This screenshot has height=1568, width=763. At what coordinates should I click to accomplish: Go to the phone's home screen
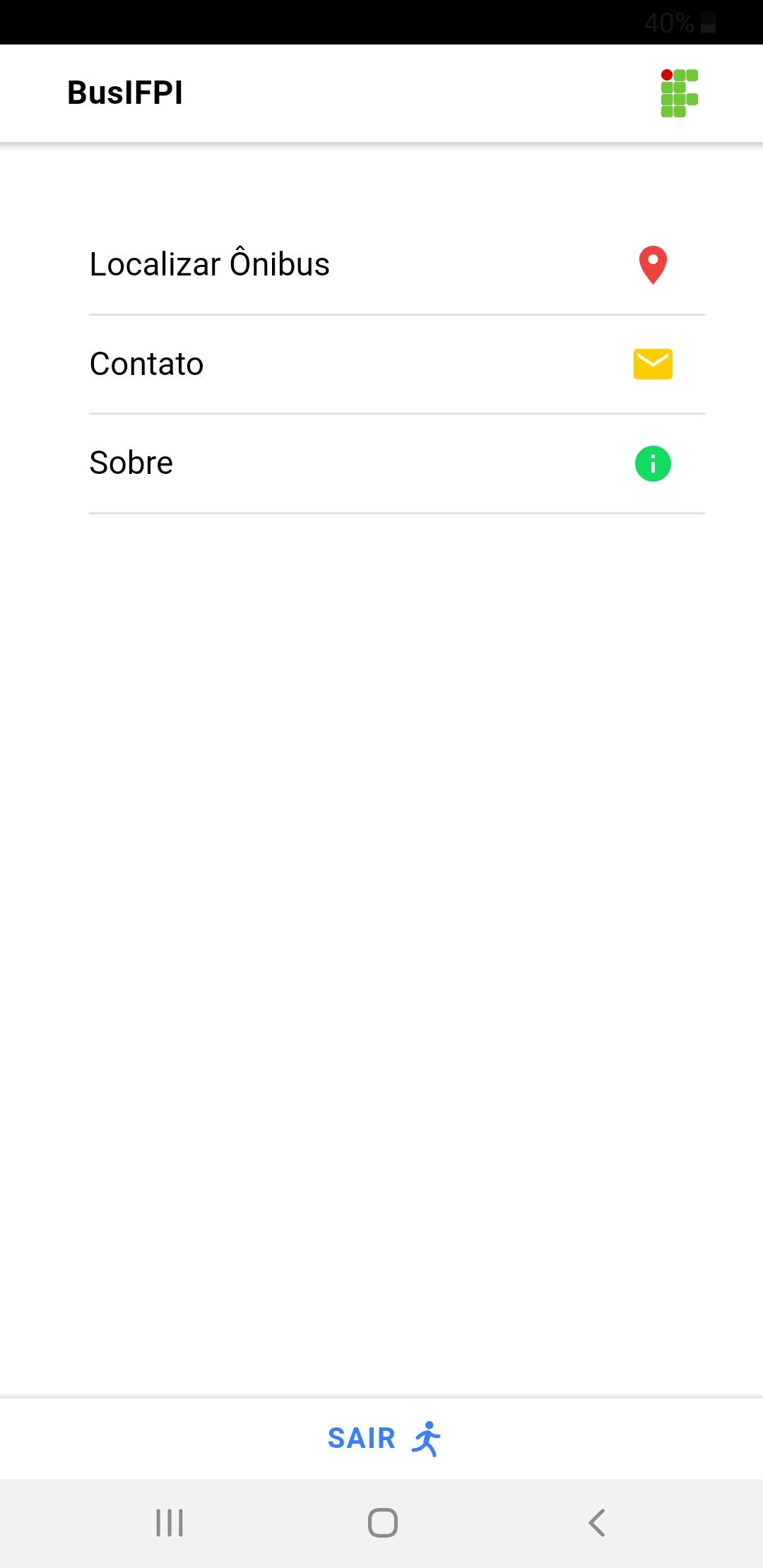(x=382, y=1523)
